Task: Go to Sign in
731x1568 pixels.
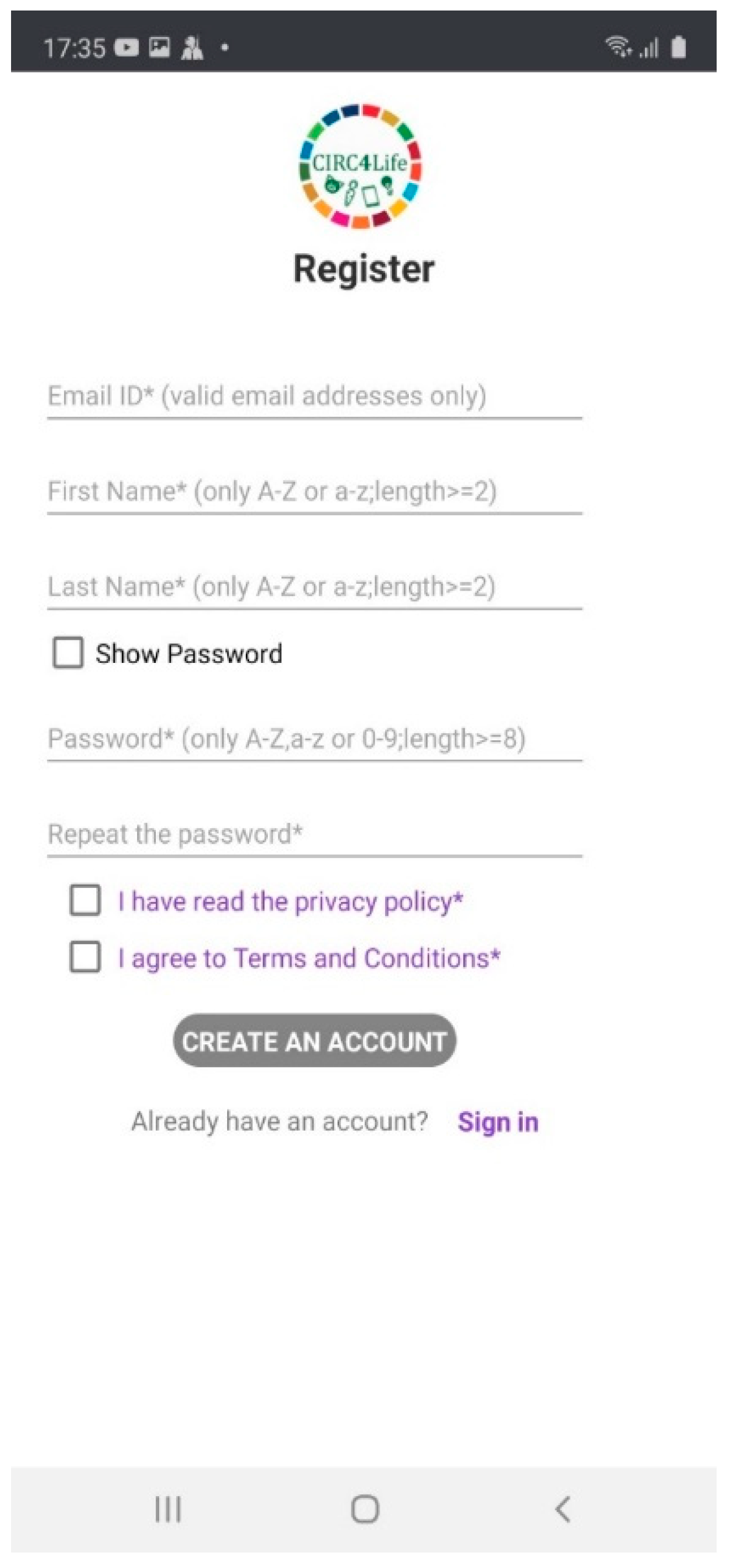Action: (x=497, y=1122)
